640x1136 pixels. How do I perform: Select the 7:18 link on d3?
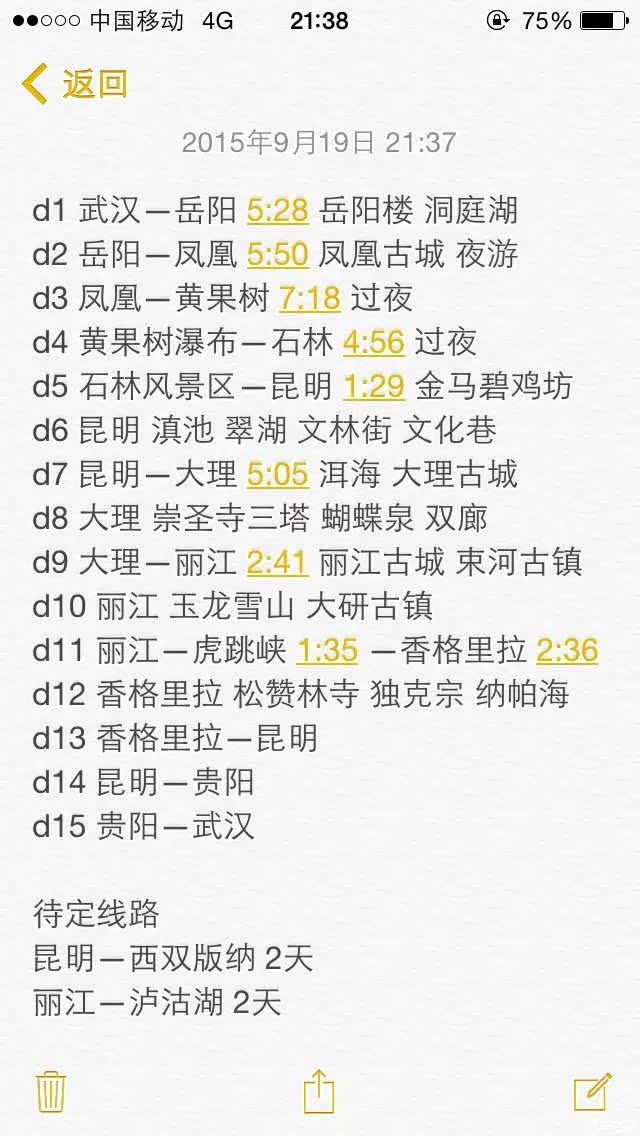(309, 298)
